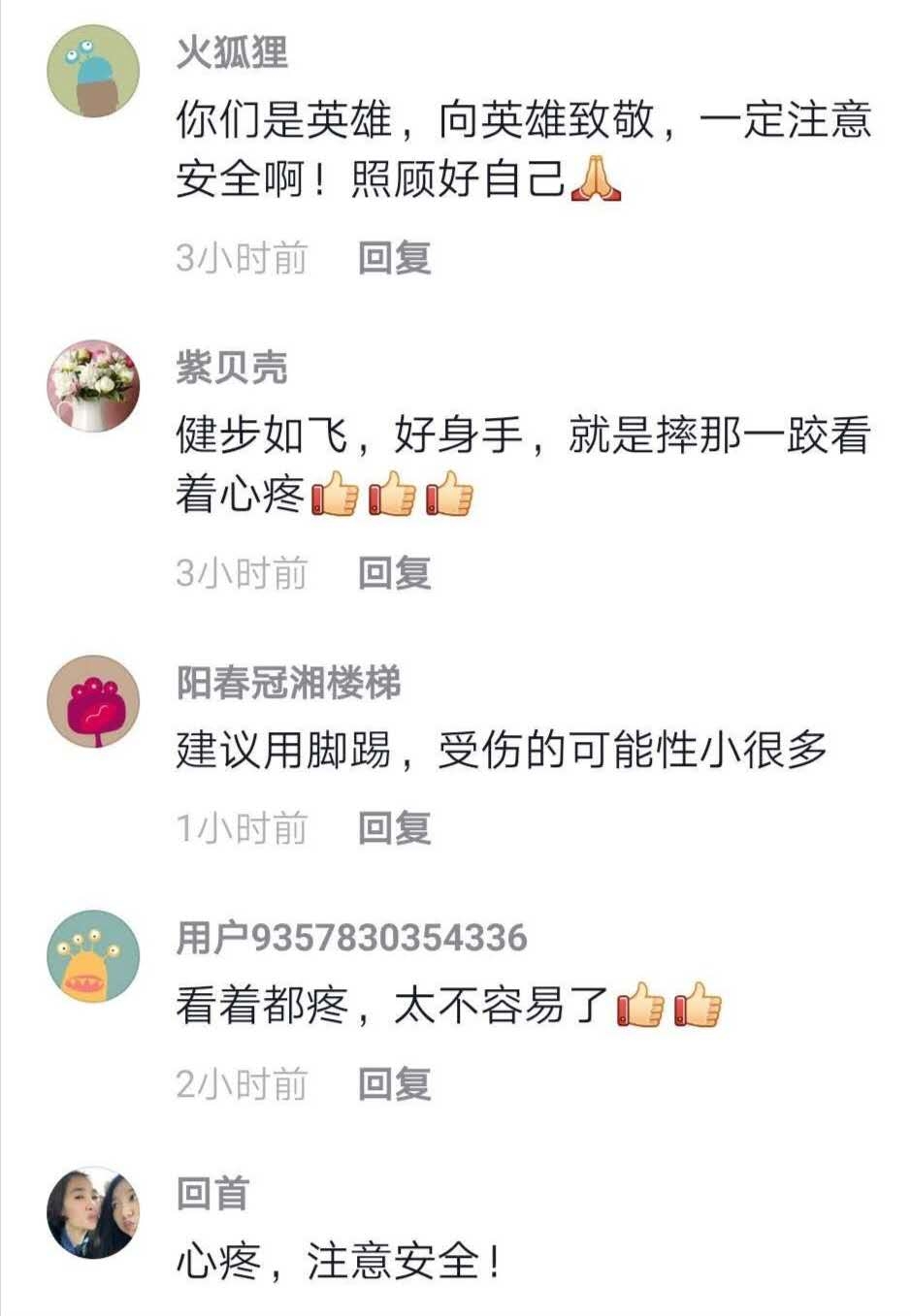Open 紫贝壳's flower avatar
The height and width of the screenshot is (1316, 911).
(94, 386)
